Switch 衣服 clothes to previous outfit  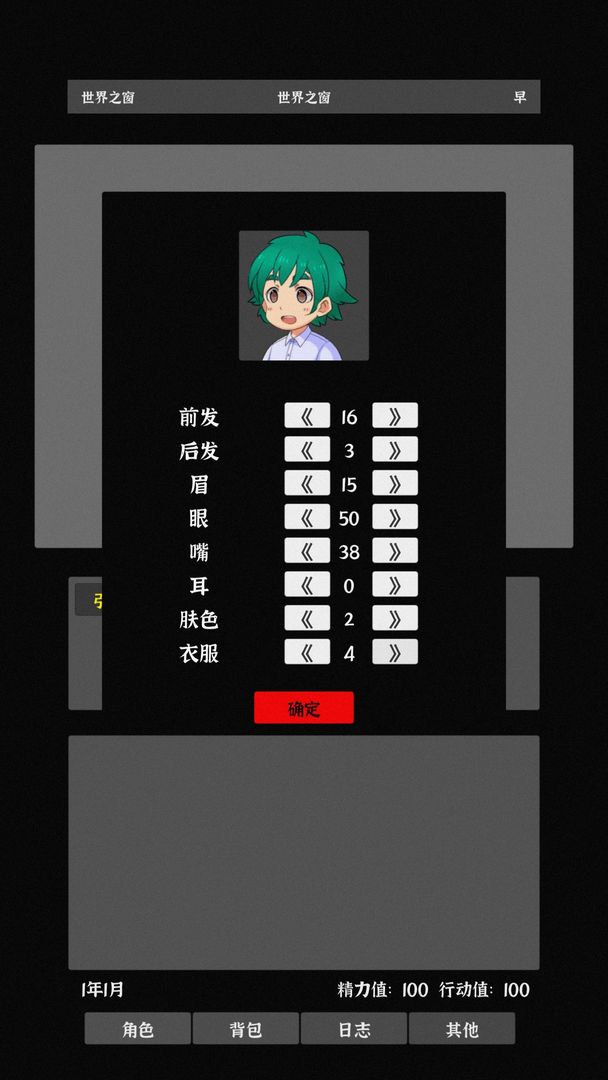307,653
